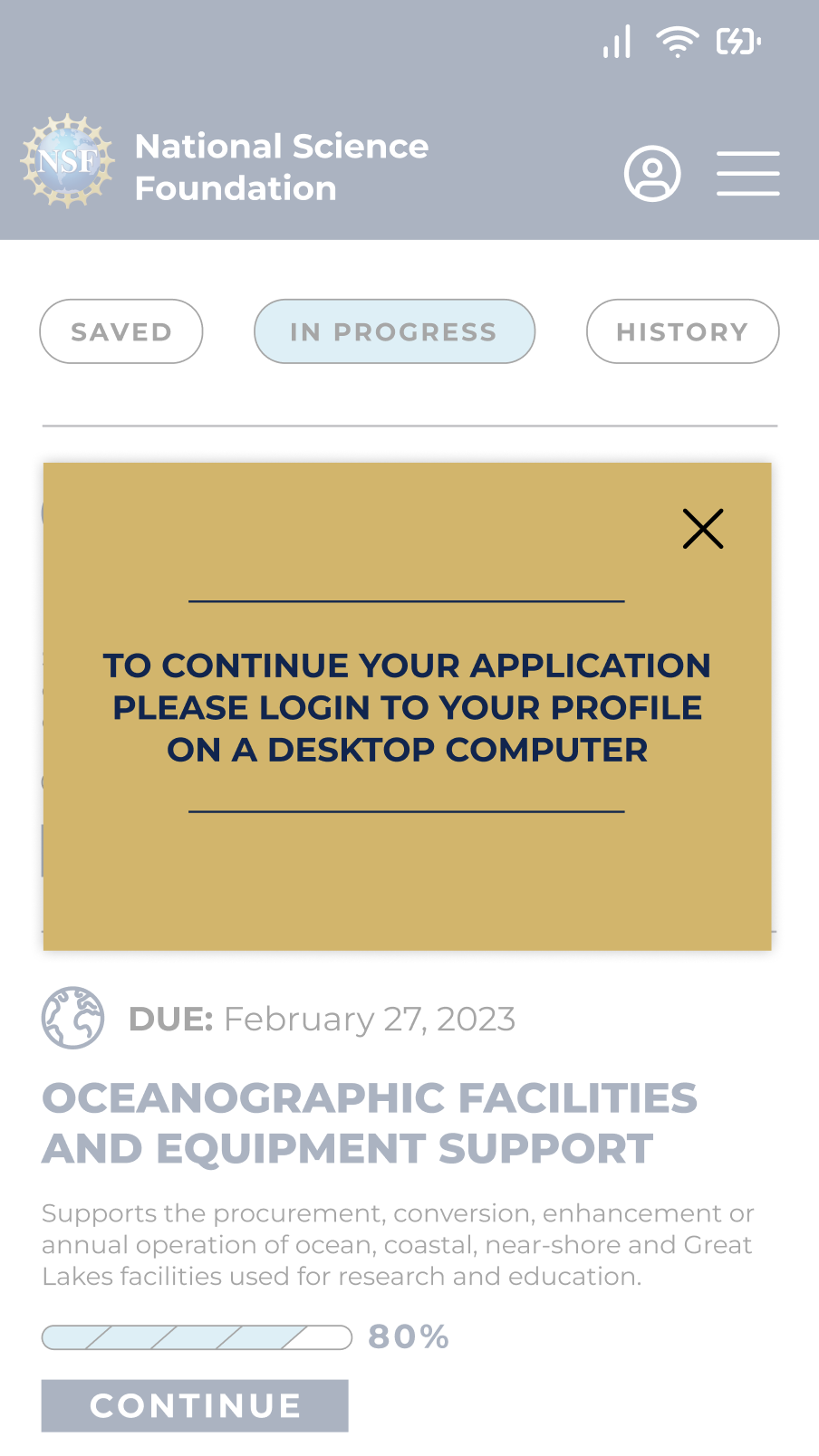Screen dimensions: 819x1456
Task: Switch to the History tab
Action: 682,331
